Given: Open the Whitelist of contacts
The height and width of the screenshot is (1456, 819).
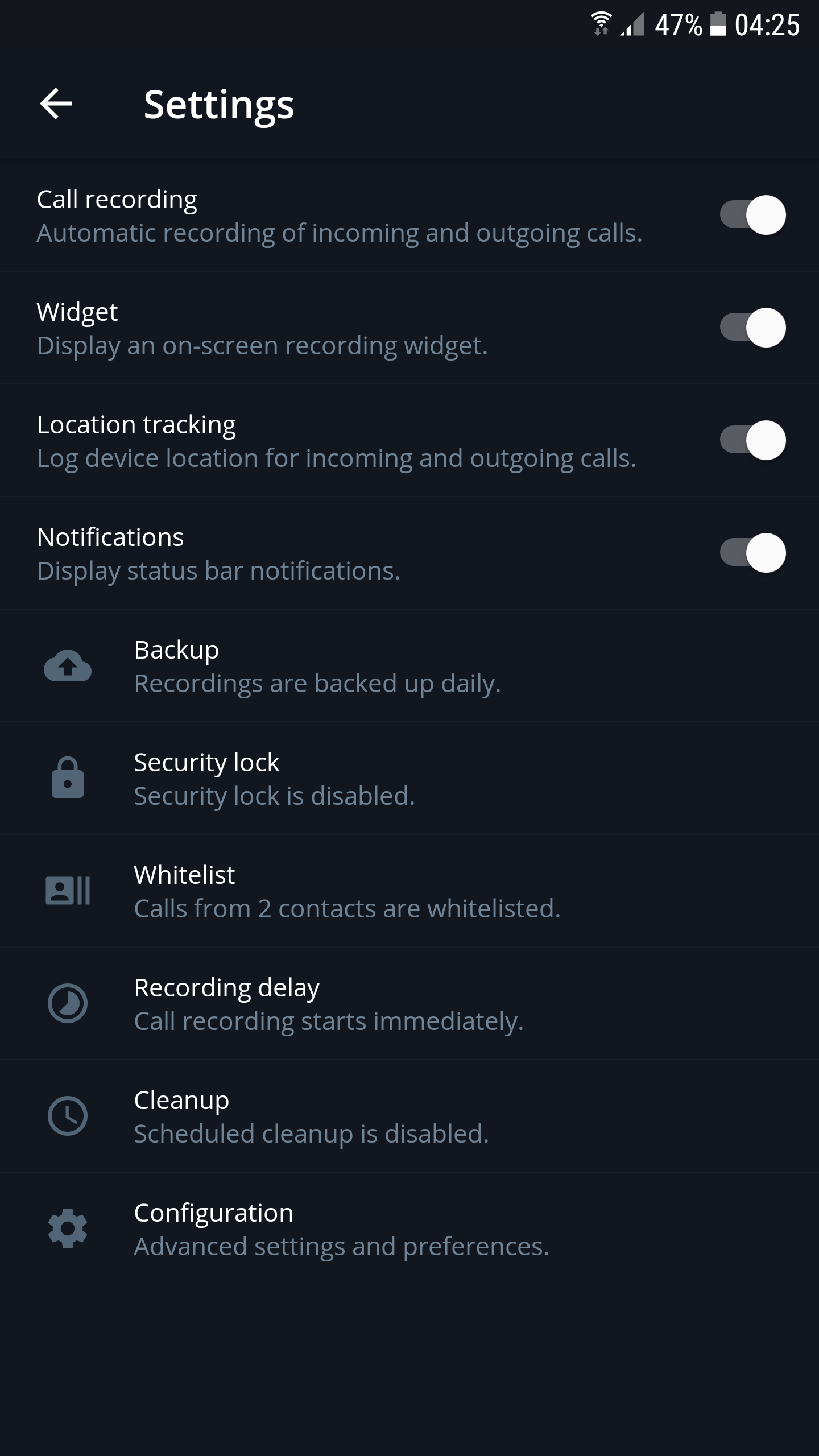Looking at the screenshot, I should 346,891.
